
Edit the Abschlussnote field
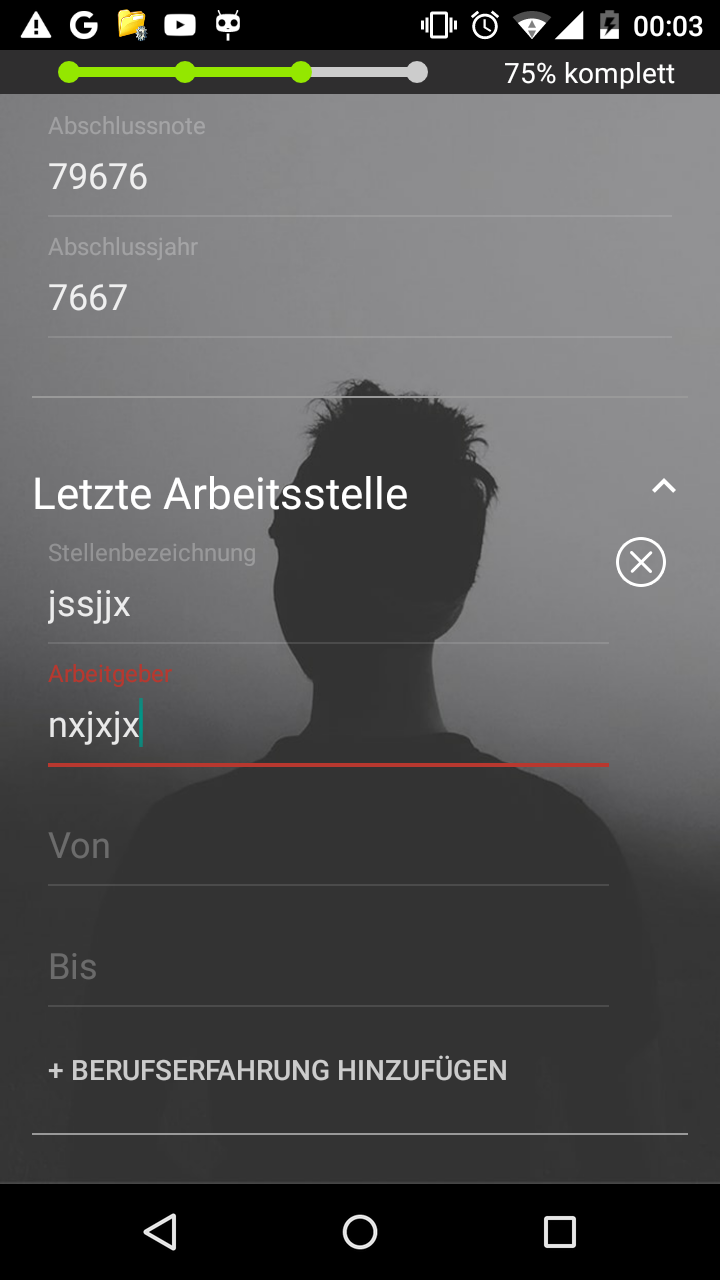click(x=360, y=178)
